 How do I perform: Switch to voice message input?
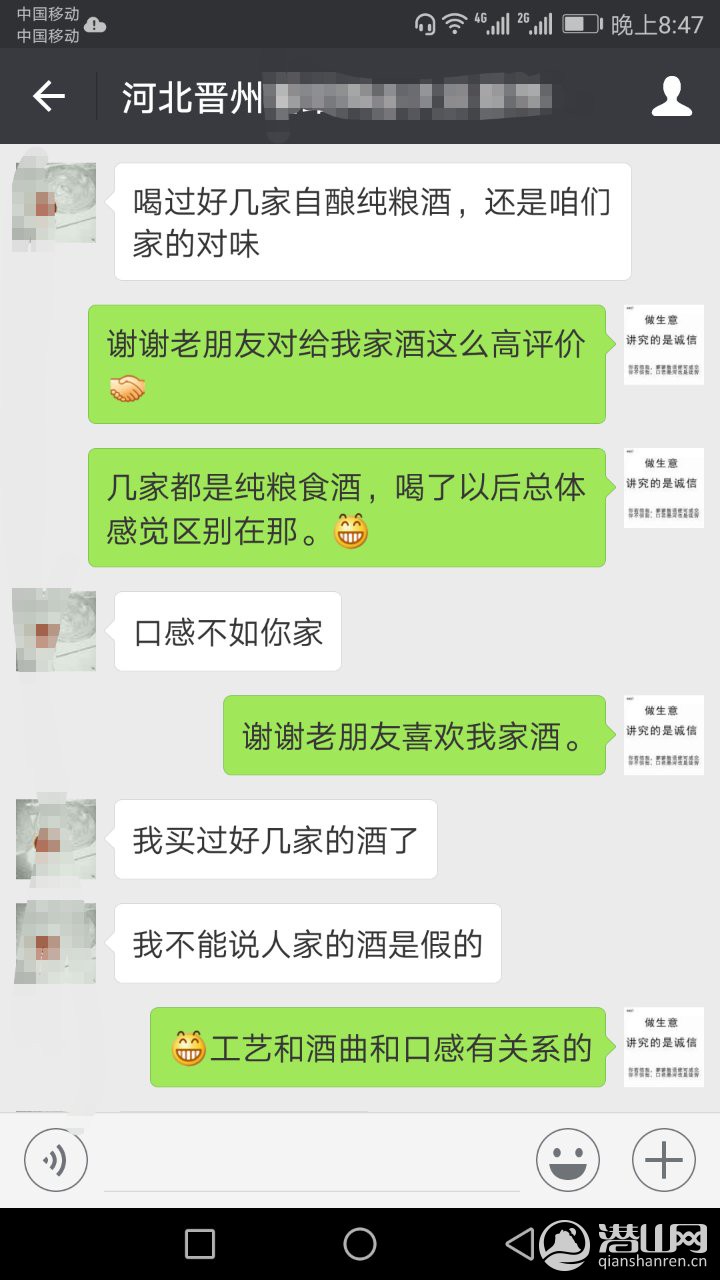point(56,1160)
